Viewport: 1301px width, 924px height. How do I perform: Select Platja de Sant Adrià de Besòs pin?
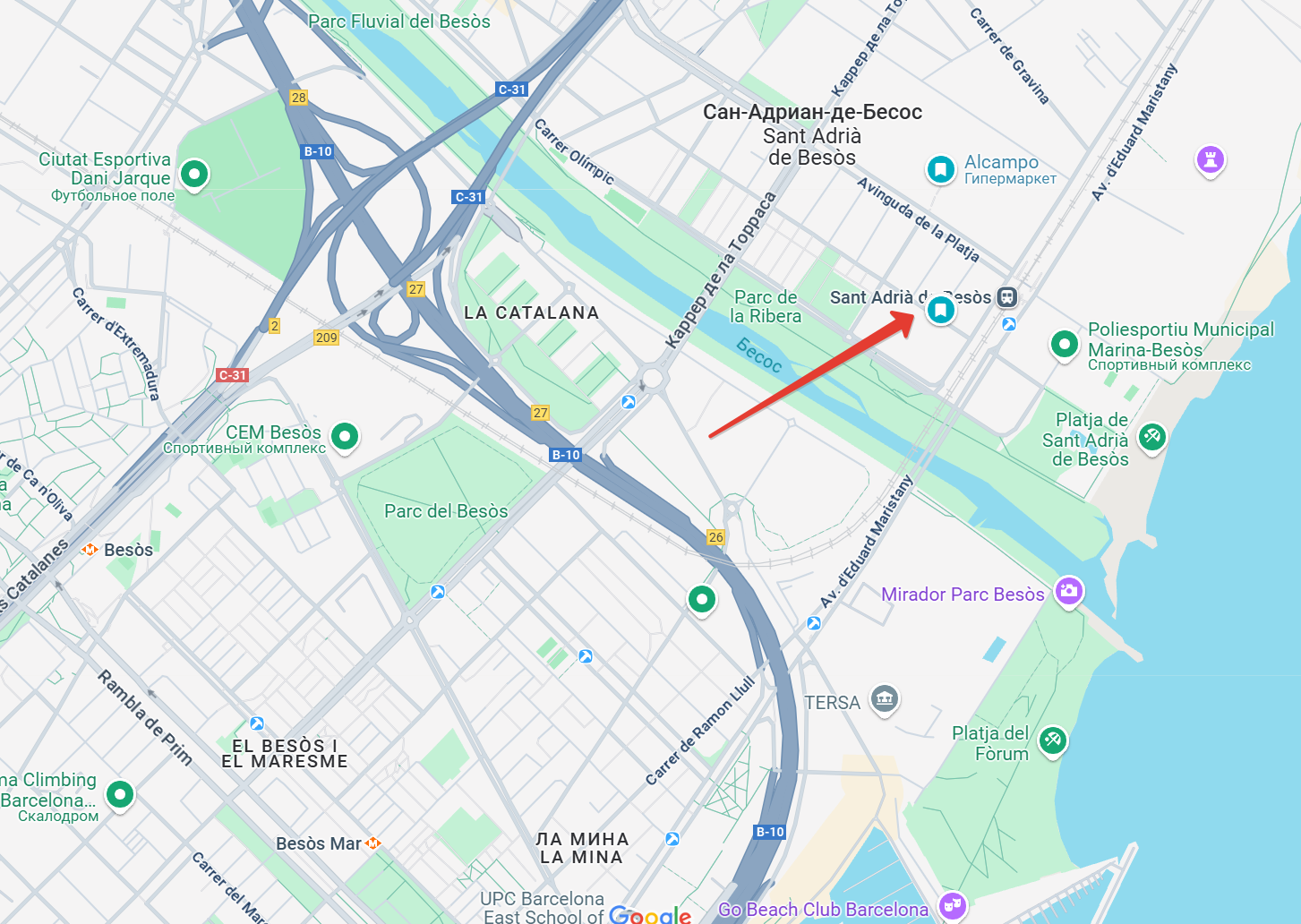click(1151, 437)
